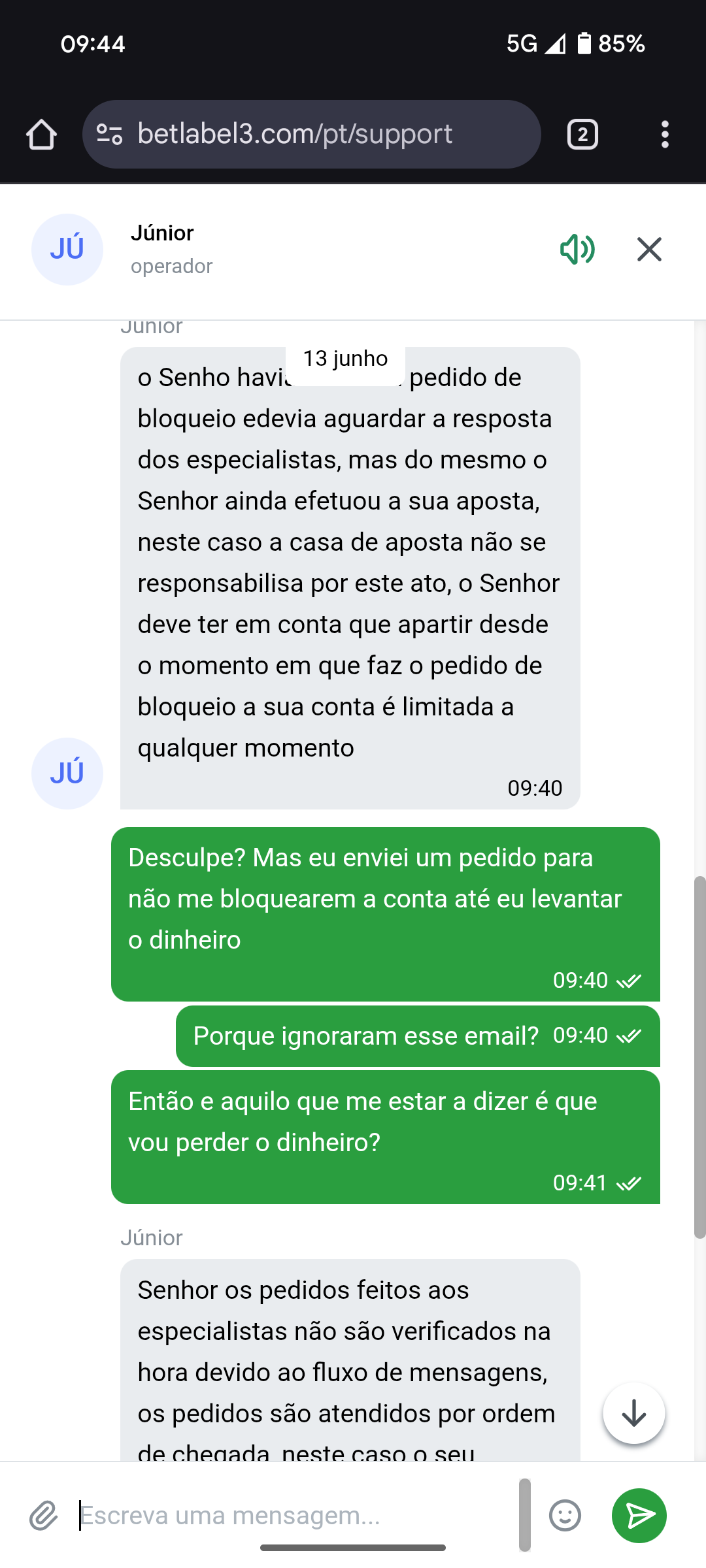Jump to the latest message
Image resolution: width=706 pixels, height=1568 pixels.
pos(633,1414)
